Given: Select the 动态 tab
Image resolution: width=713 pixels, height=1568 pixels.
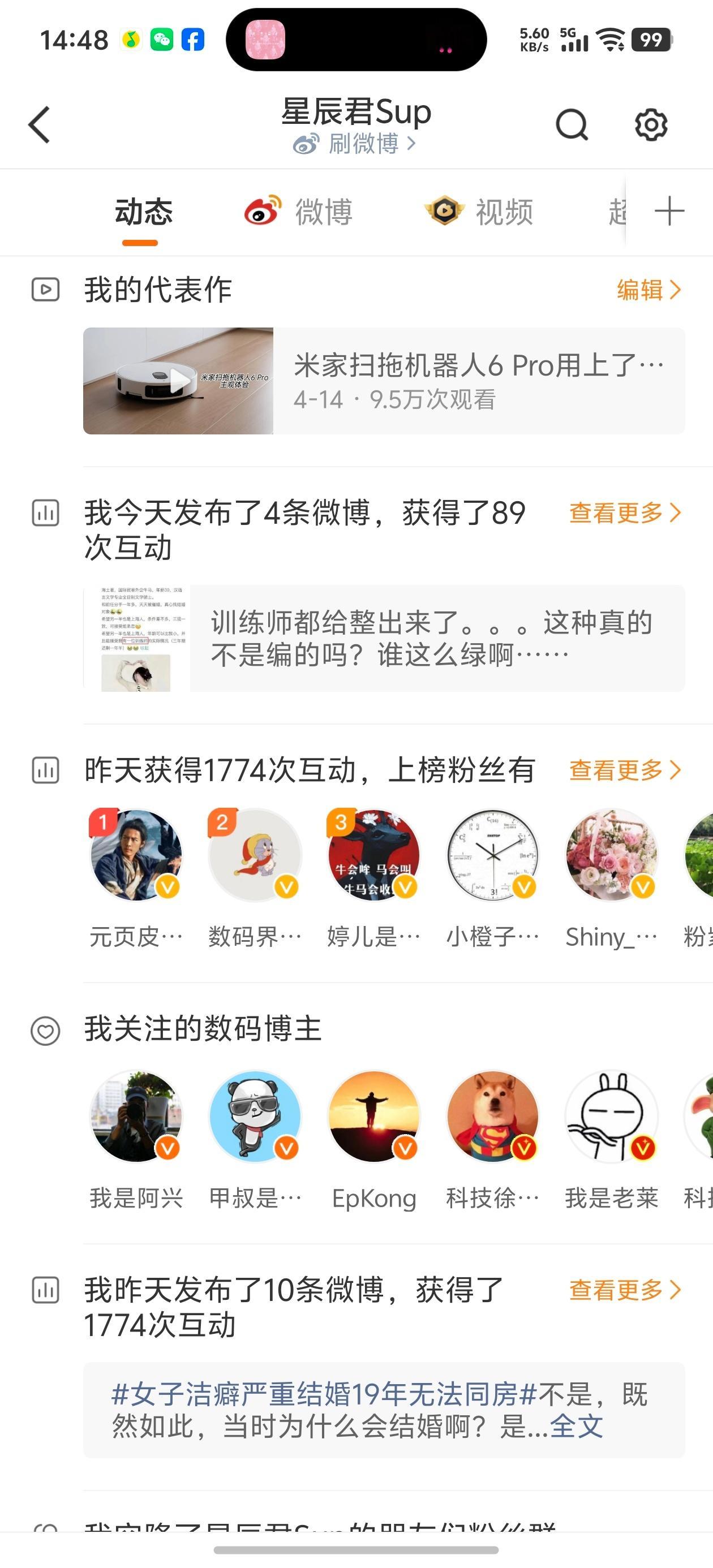Looking at the screenshot, I should click(x=144, y=211).
